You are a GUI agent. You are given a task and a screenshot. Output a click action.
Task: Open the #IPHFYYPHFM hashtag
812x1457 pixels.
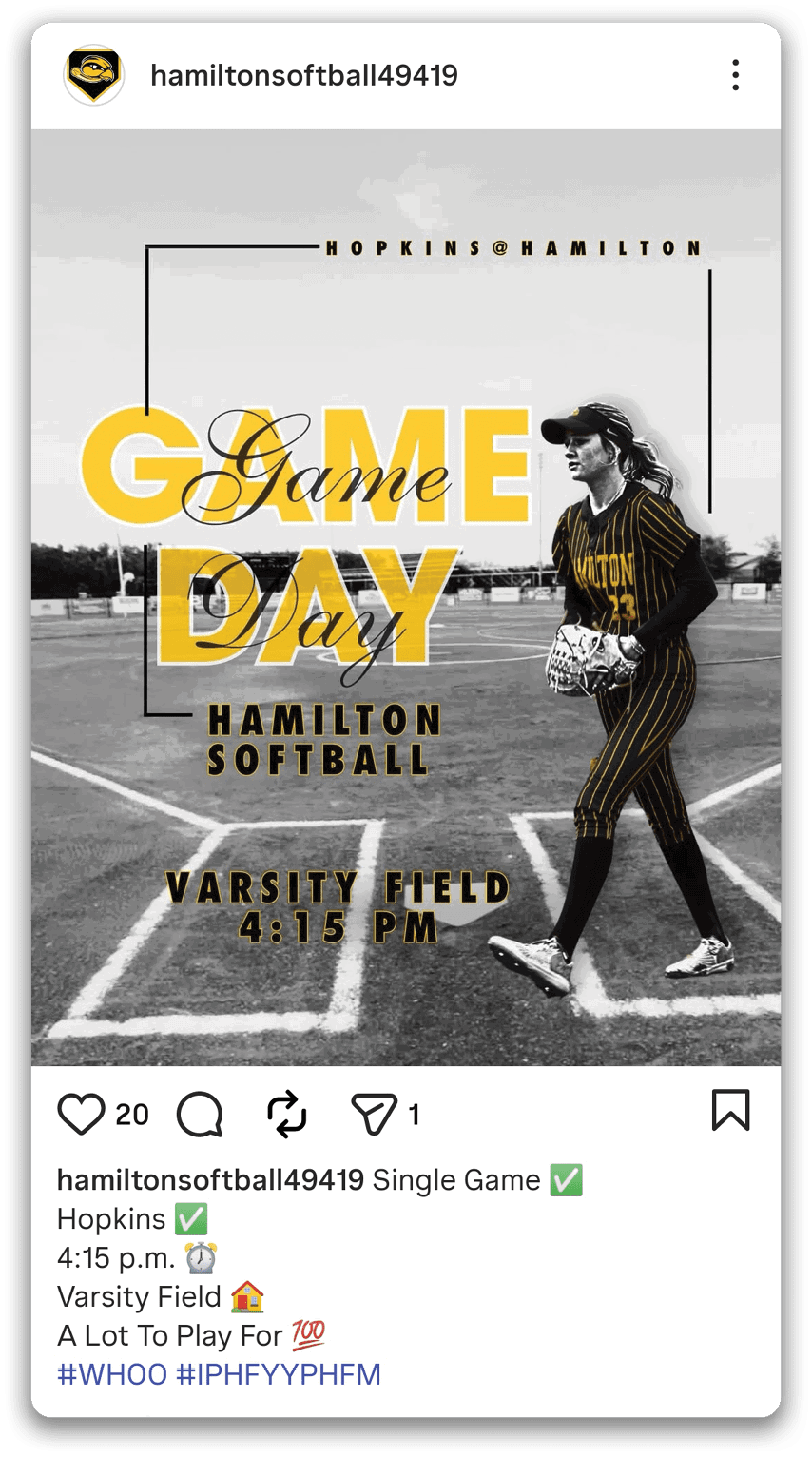[279, 1374]
